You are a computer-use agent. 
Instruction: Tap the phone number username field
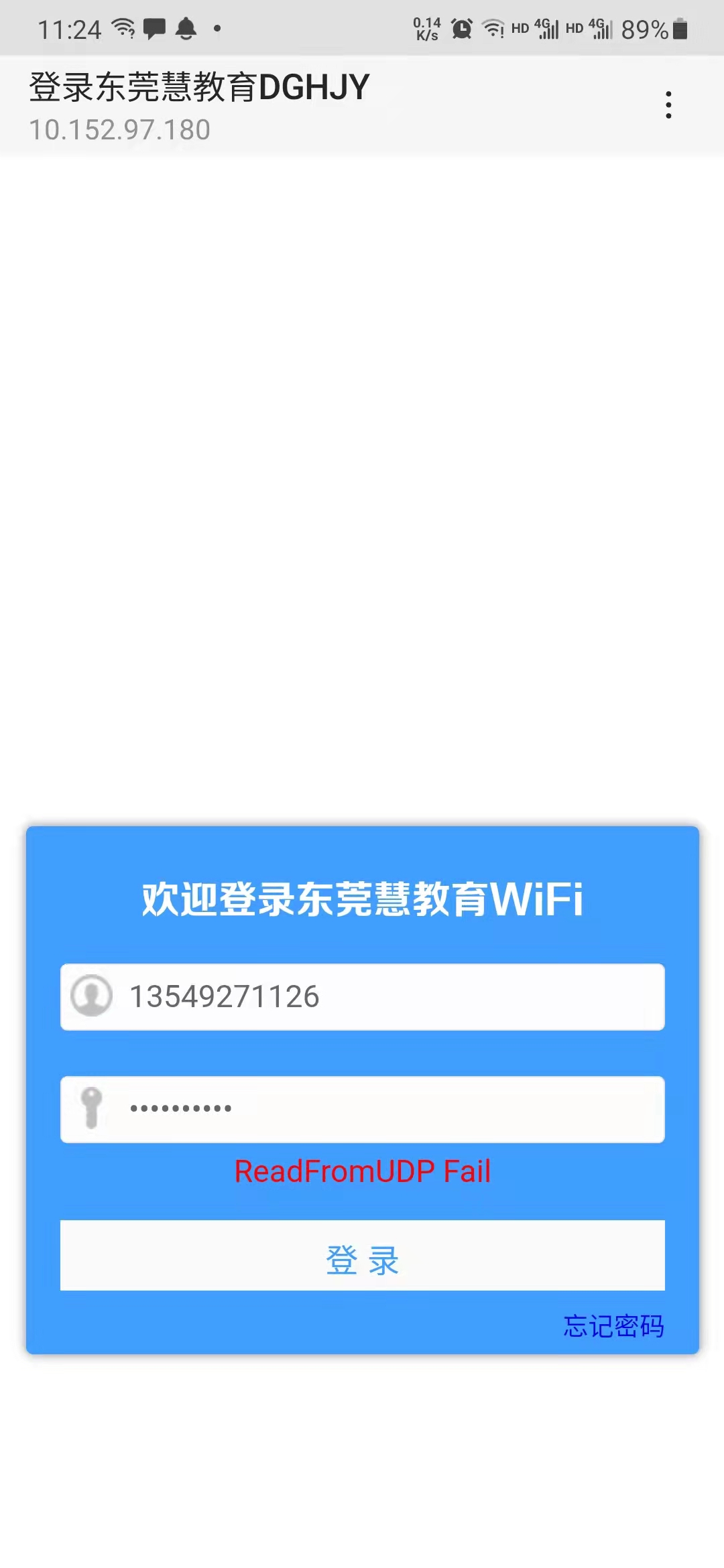point(375,996)
